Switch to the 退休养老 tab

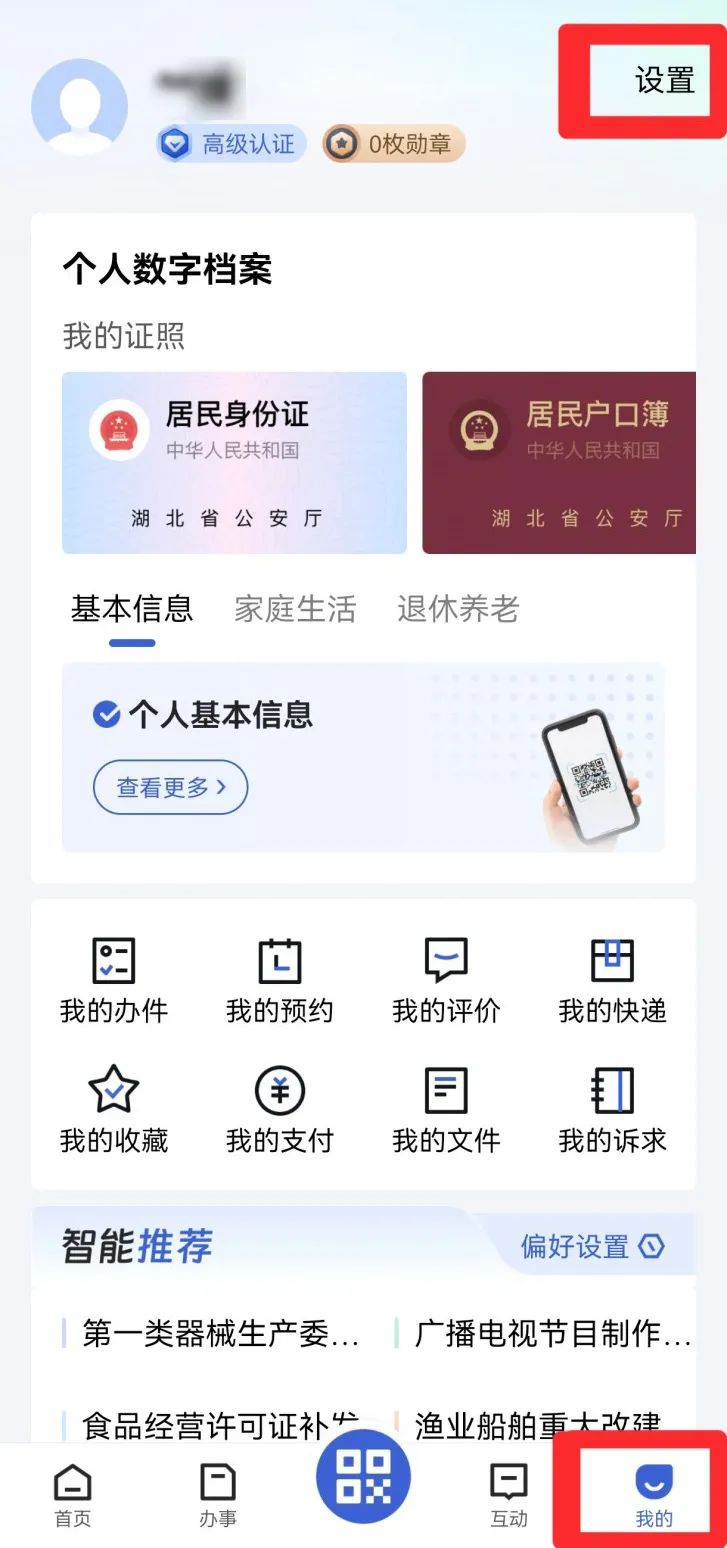click(x=458, y=608)
